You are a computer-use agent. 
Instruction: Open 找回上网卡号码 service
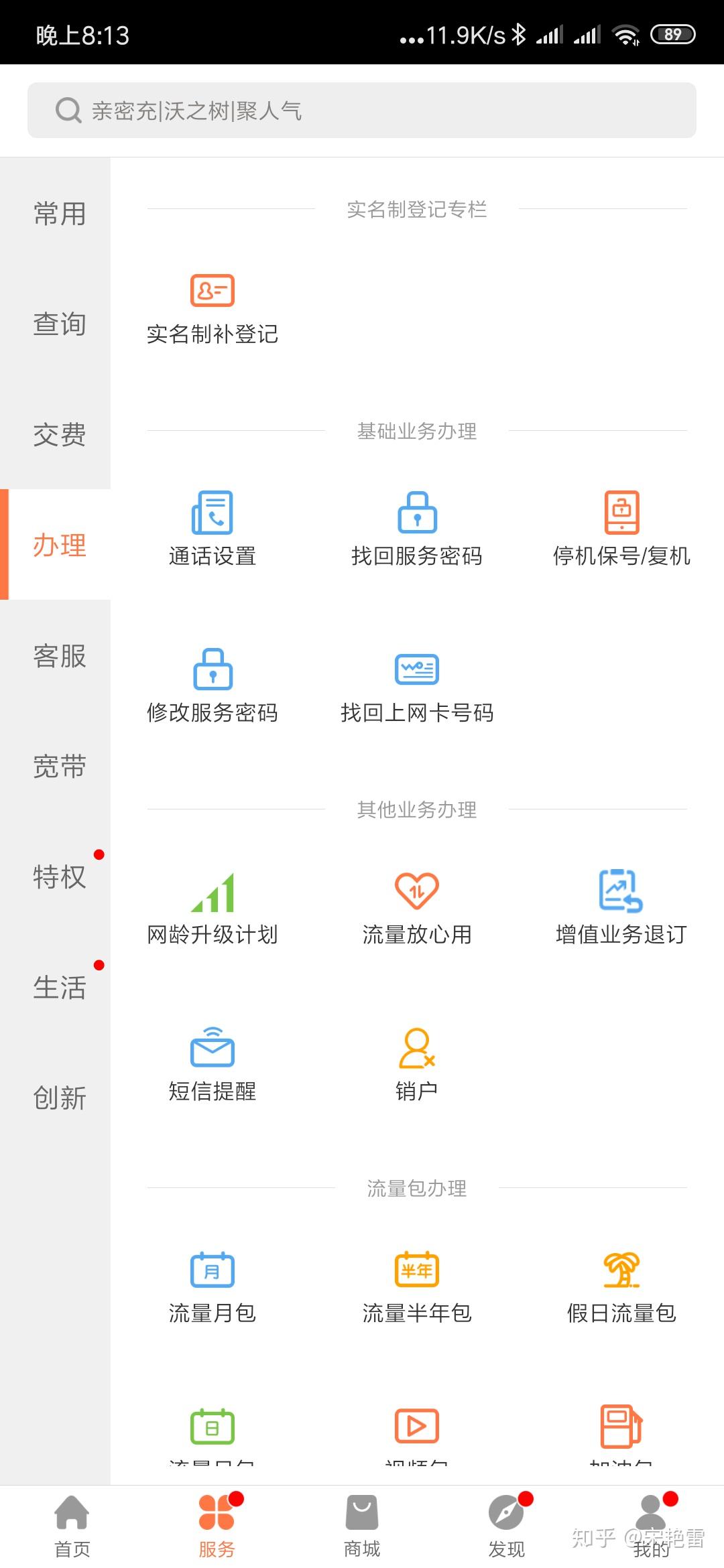[x=417, y=686]
